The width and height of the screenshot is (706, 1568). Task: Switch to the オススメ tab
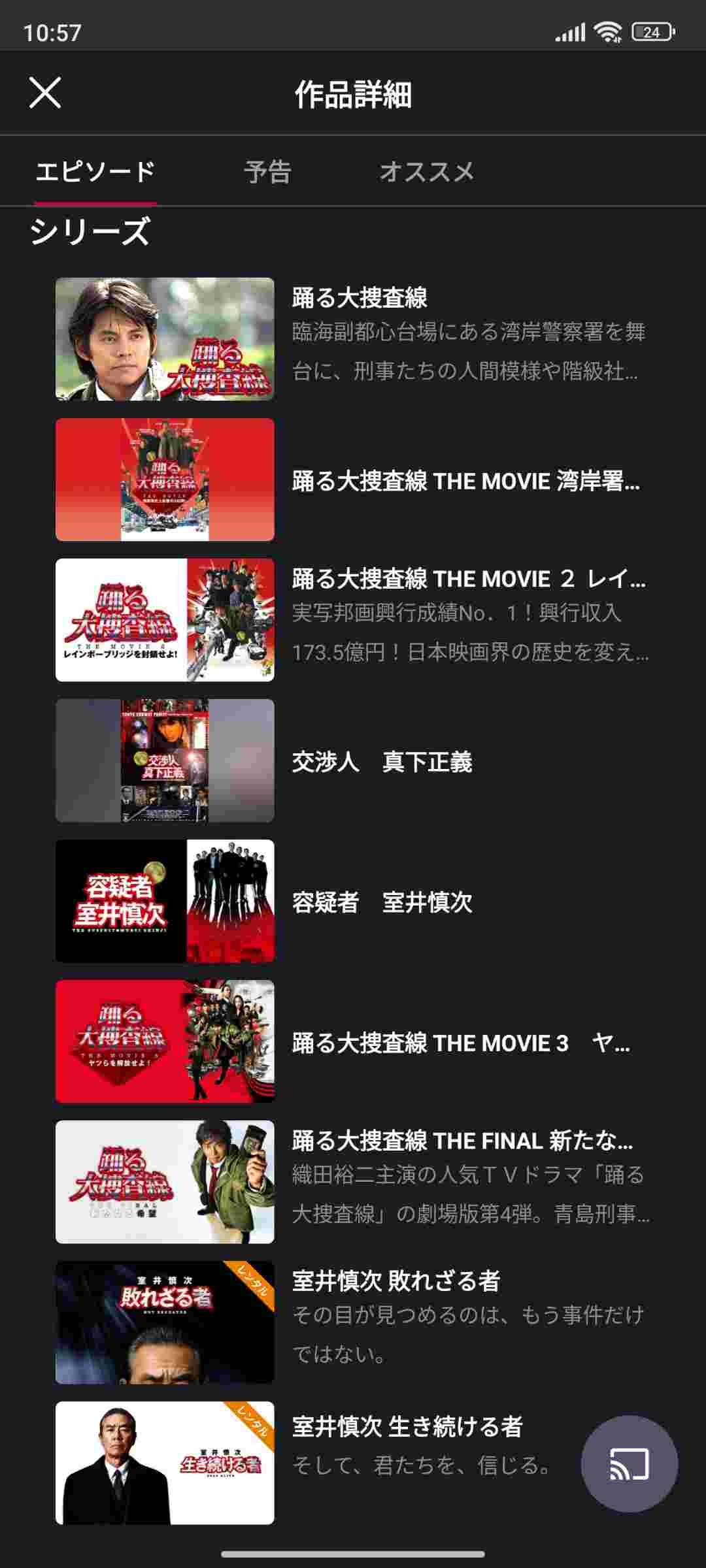tap(427, 172)
